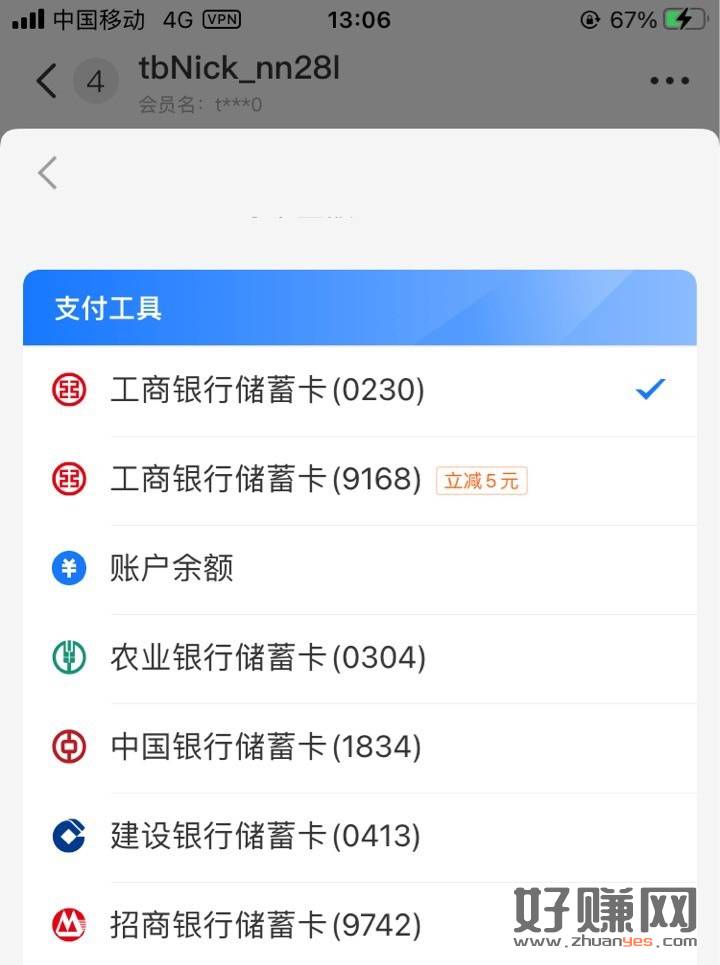
Task: Open the three-dot overflow menu
Action: coord(669,81)
